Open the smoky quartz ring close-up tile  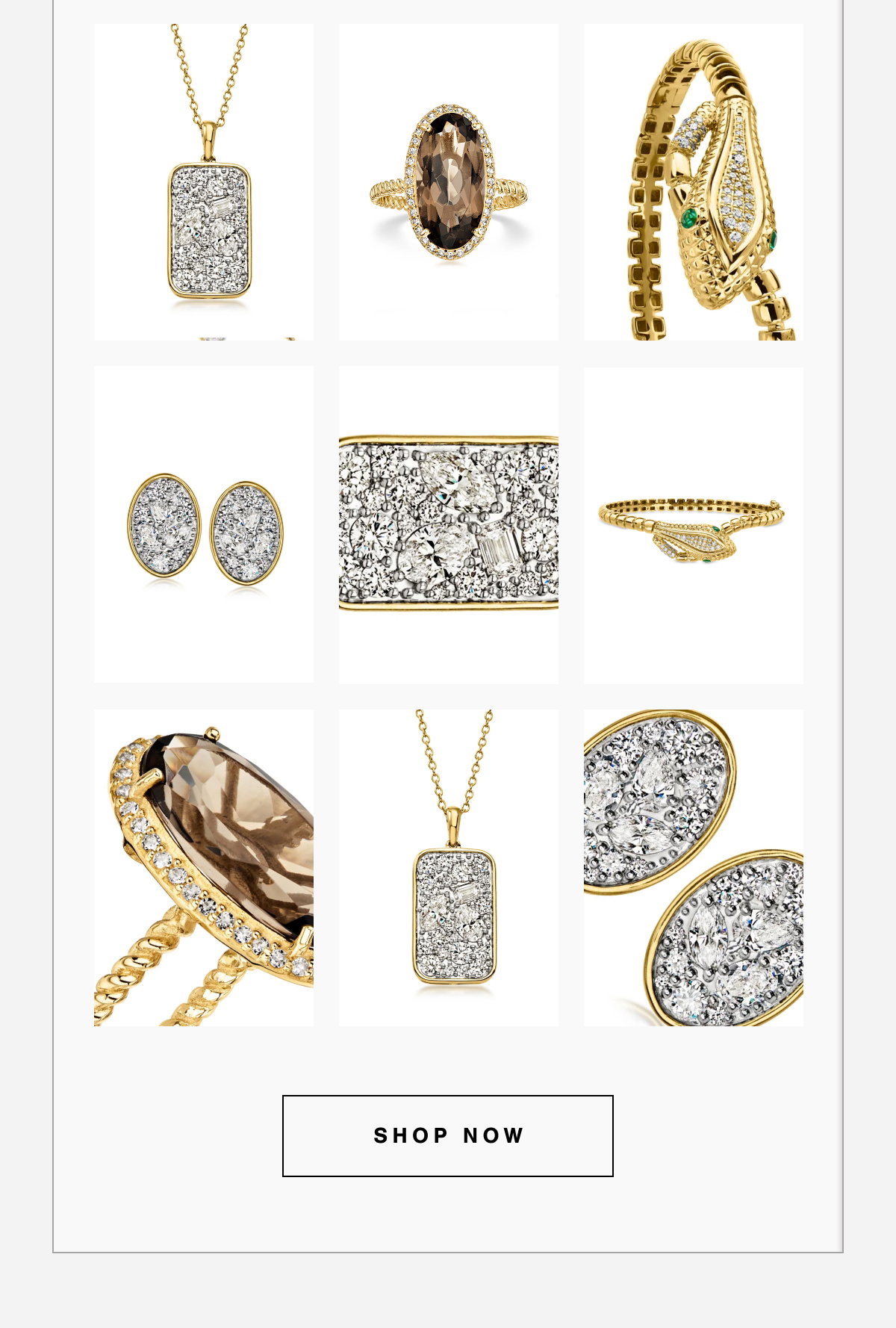(x=204, y=868)
